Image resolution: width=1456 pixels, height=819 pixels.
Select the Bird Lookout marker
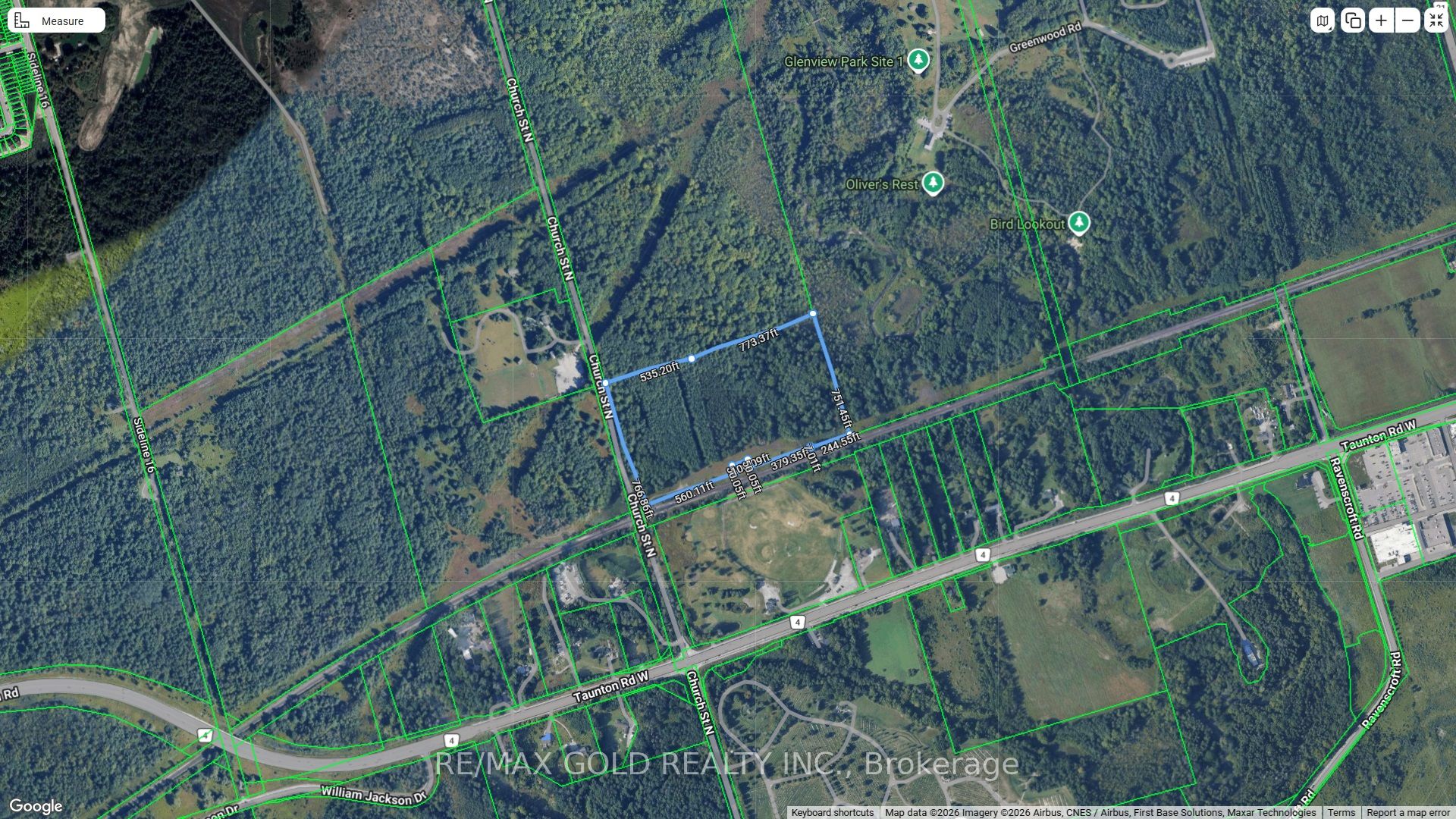tap(1078, 223)
